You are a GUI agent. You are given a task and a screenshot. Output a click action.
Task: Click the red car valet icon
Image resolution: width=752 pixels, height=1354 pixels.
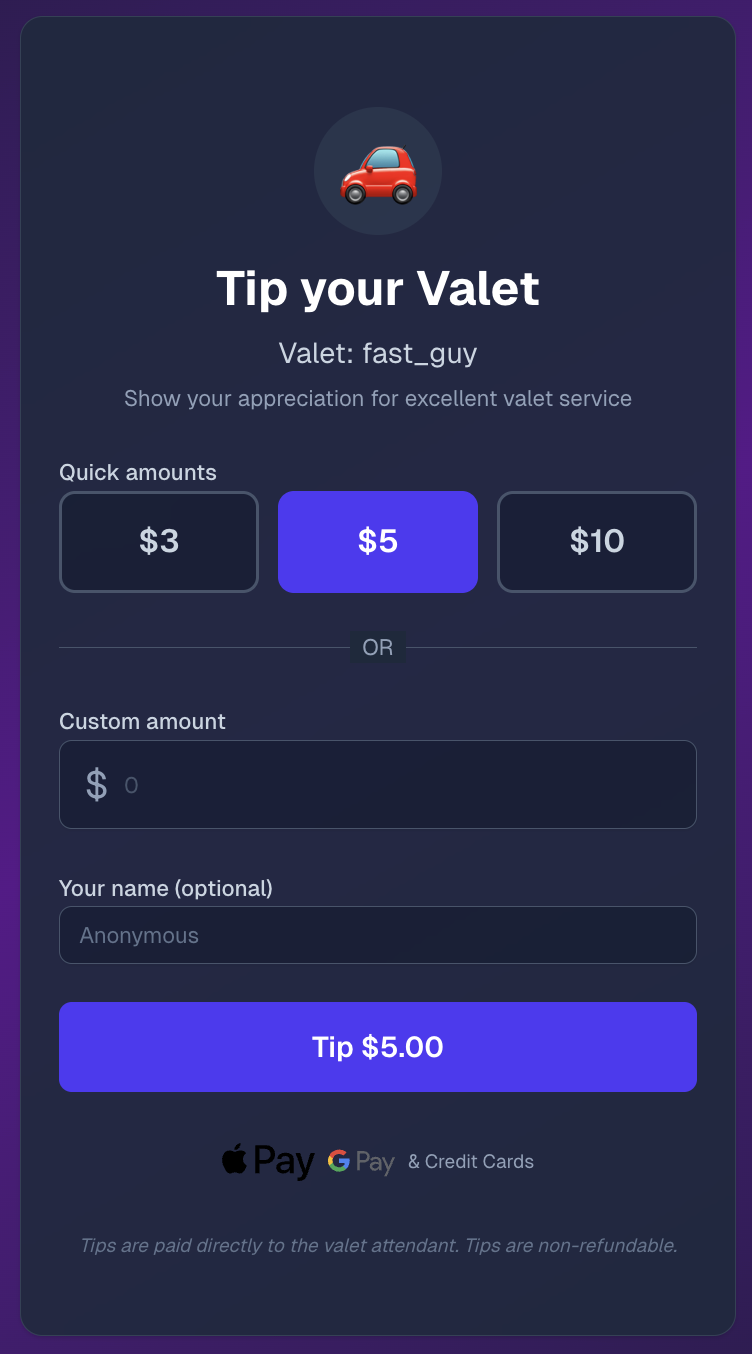[378, 172]
